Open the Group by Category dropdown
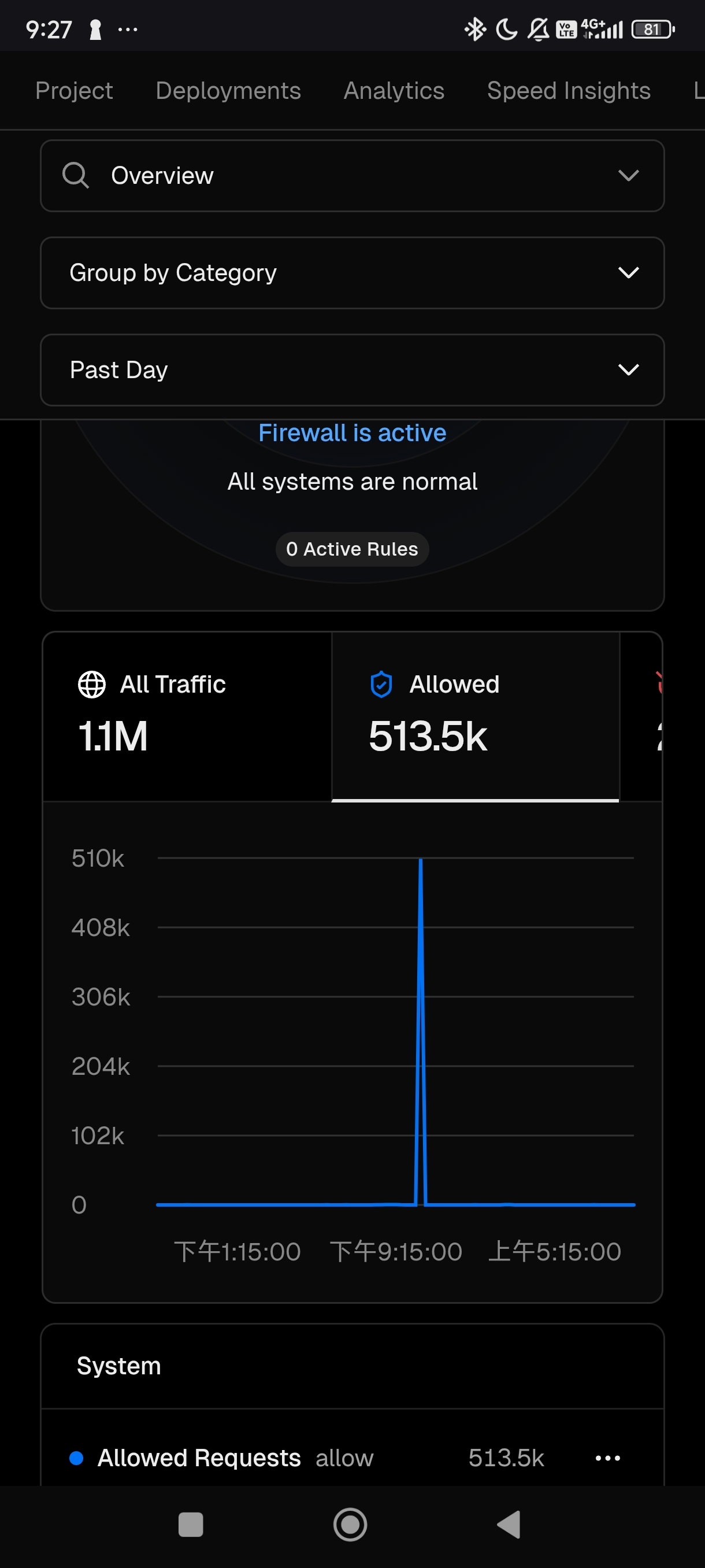This screenshot has height=1568, width=705. pos(352,273)
